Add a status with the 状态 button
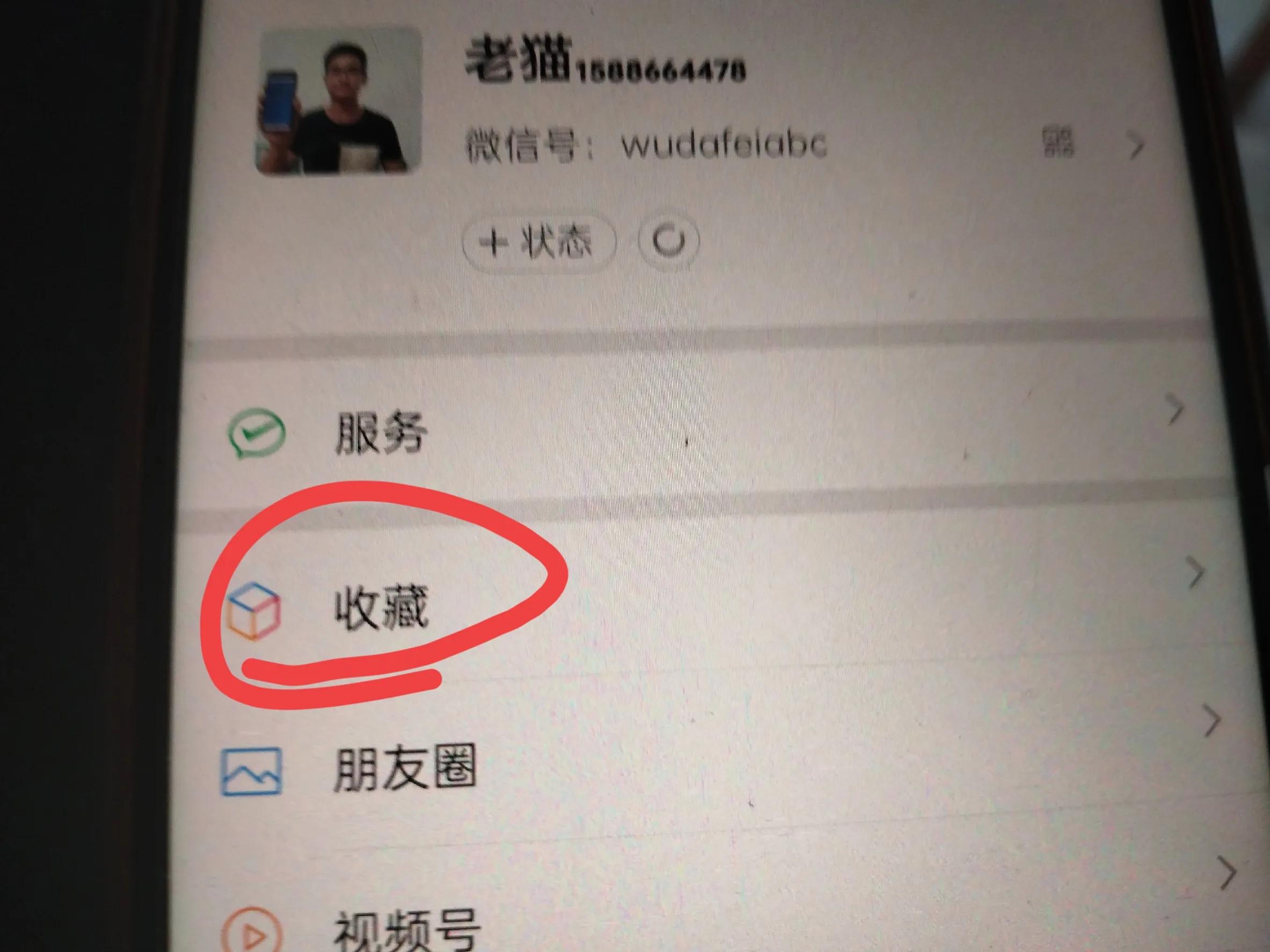The height and width of the screenshot is (952, 1270). point(538,242)
